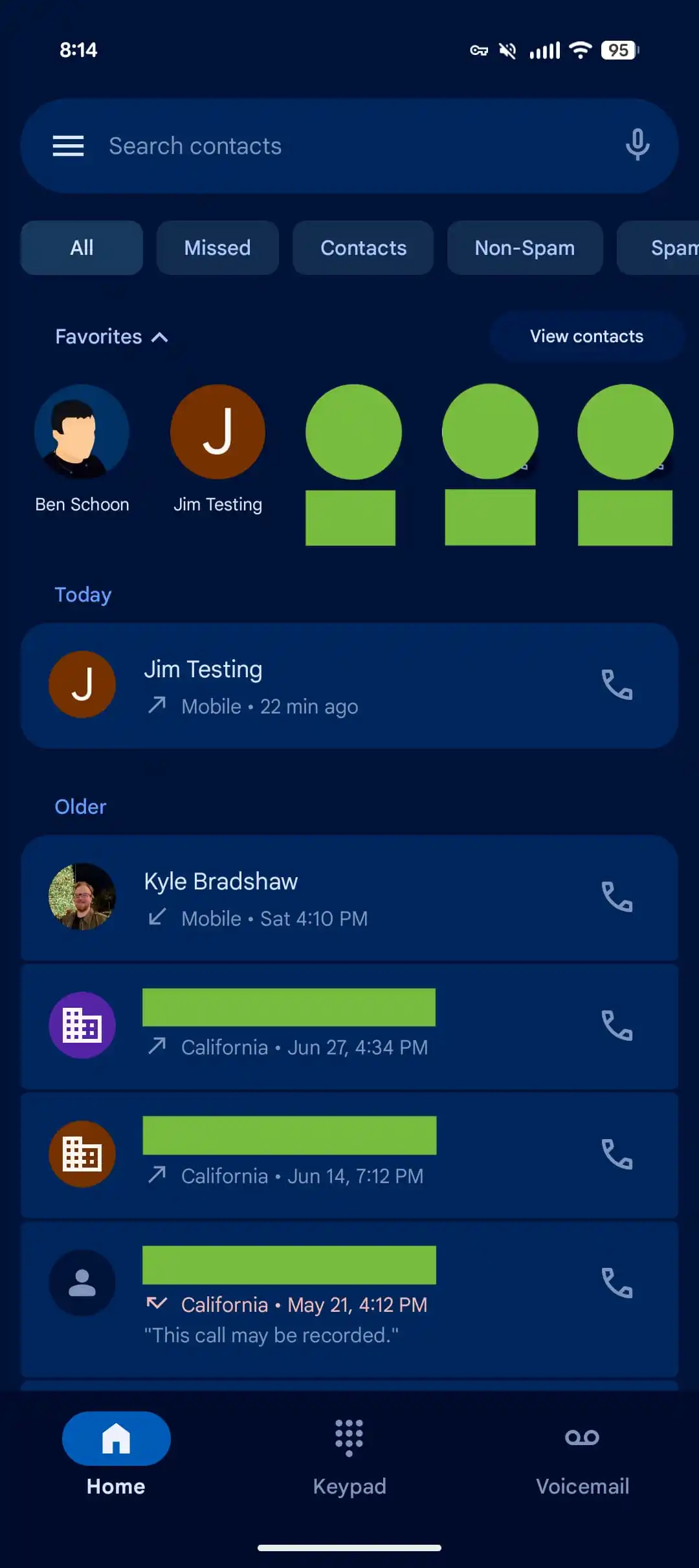
Task: Open the call entry from Jun 14, 7:12 PM
Action: [x=324, y=1155]
